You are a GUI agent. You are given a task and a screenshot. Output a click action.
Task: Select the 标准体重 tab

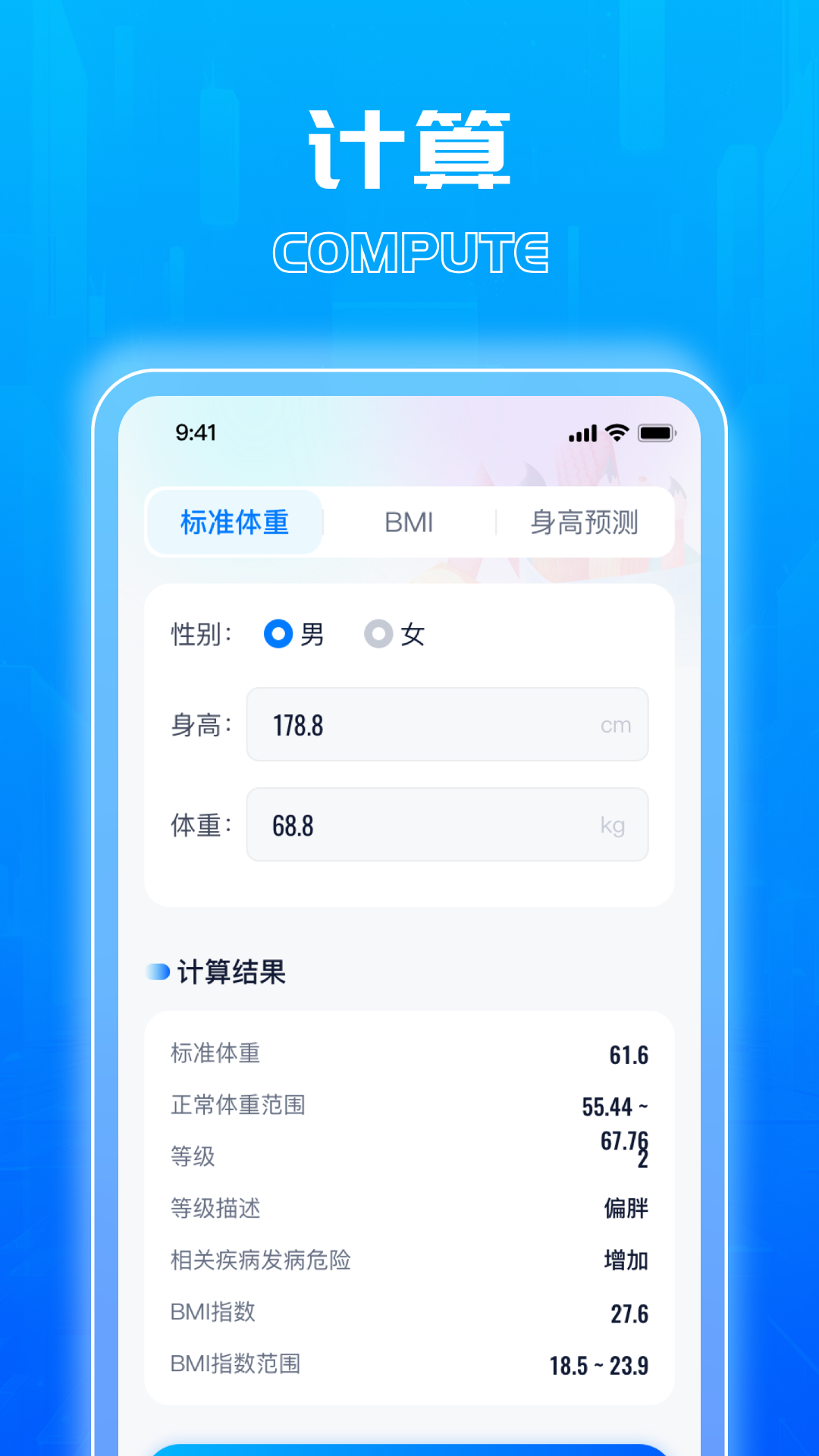coord(234,522)
